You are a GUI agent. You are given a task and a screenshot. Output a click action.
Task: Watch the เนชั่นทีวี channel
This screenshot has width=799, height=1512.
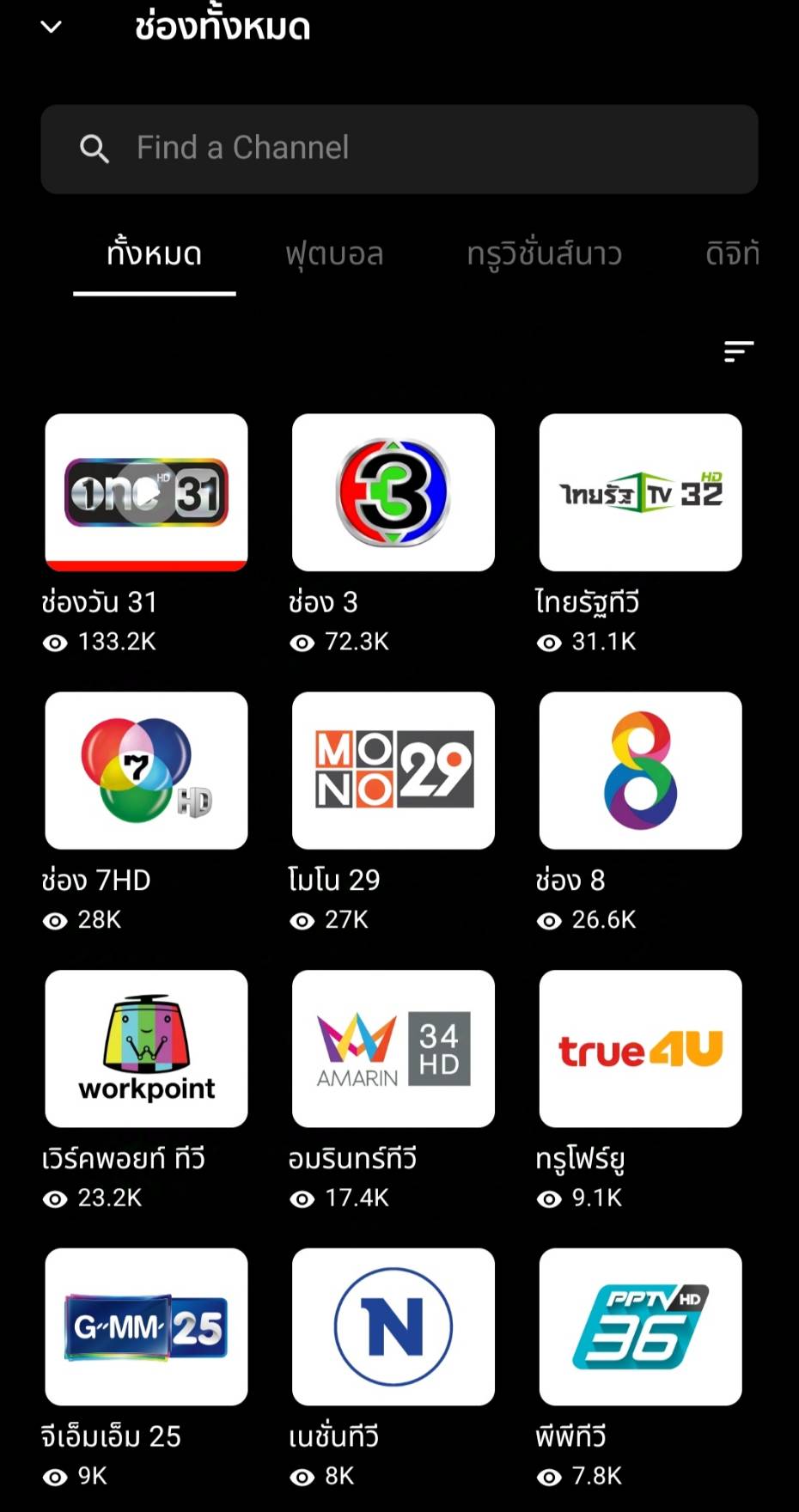pos(393,1326)
